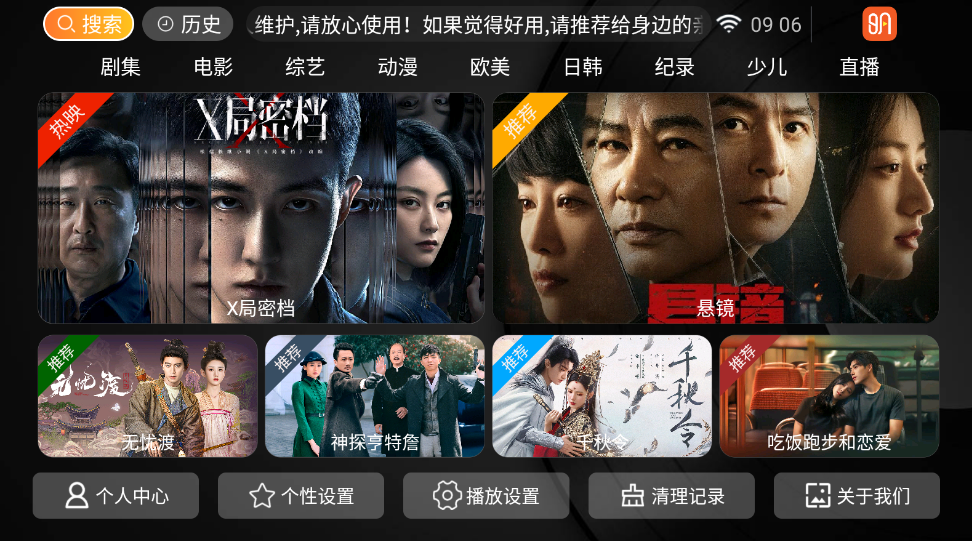Open the 历史 history button

click(x=187, y=24)
